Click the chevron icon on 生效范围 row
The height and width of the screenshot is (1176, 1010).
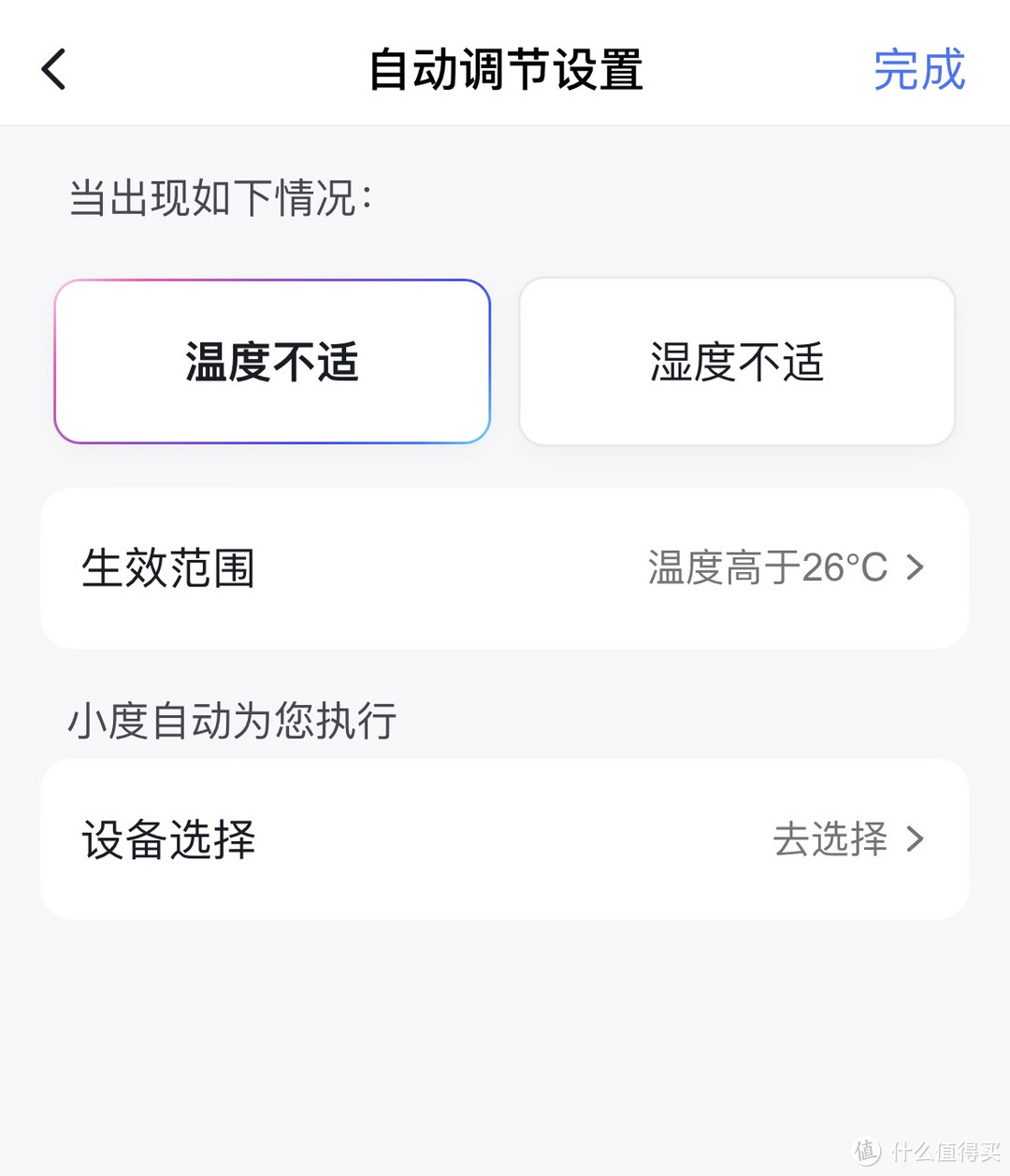tap(916, 567)
